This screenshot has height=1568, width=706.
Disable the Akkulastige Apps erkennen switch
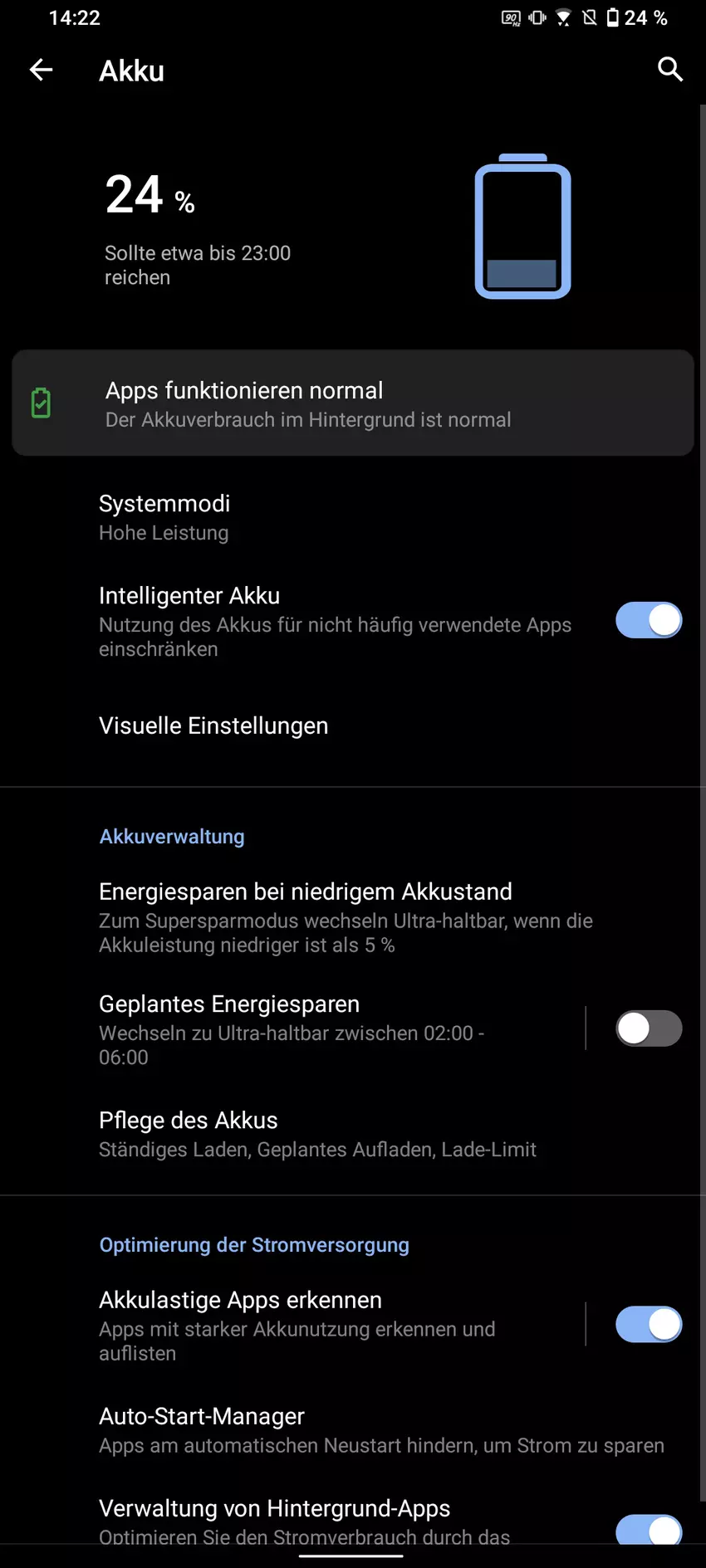(648, 1325)
